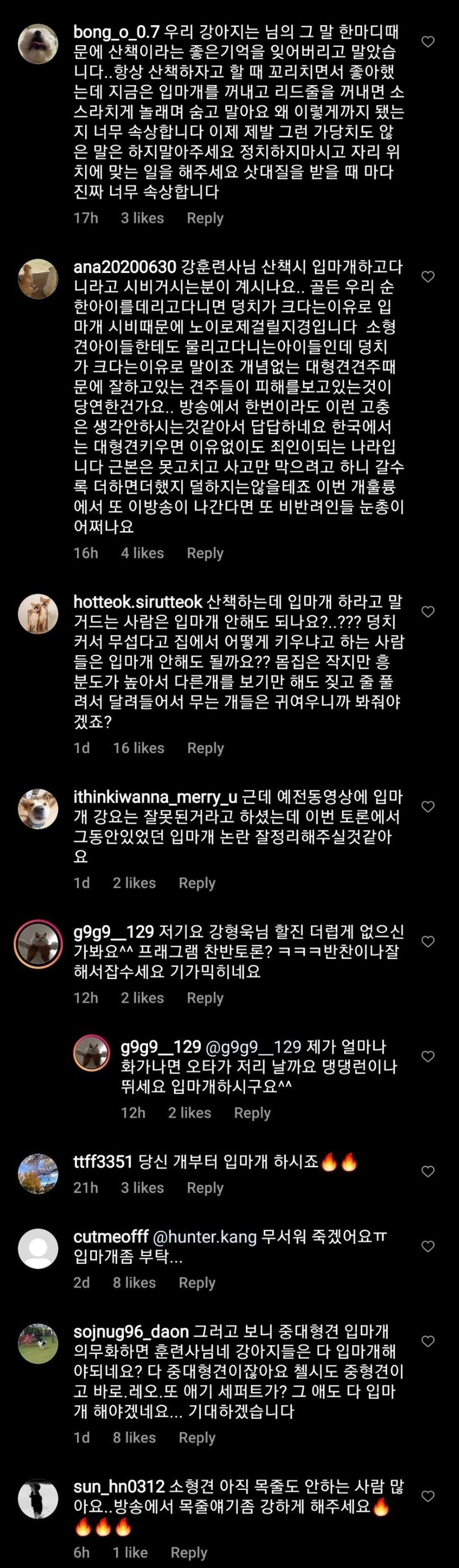Open hotteok.sirutteok's profile picture
The width and height of the screenshot is (459, 1568).
[38, 613]
